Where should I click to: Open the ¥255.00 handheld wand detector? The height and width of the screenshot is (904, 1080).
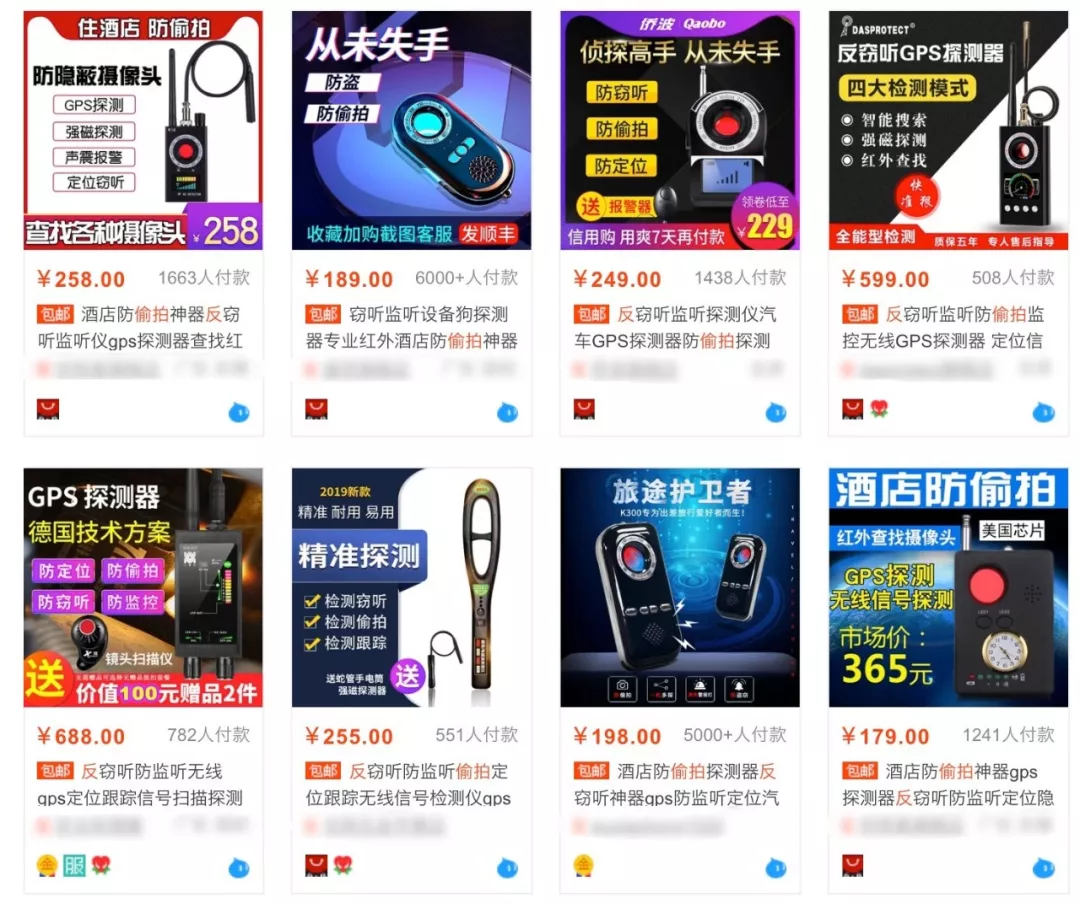(x=411, y=588)
